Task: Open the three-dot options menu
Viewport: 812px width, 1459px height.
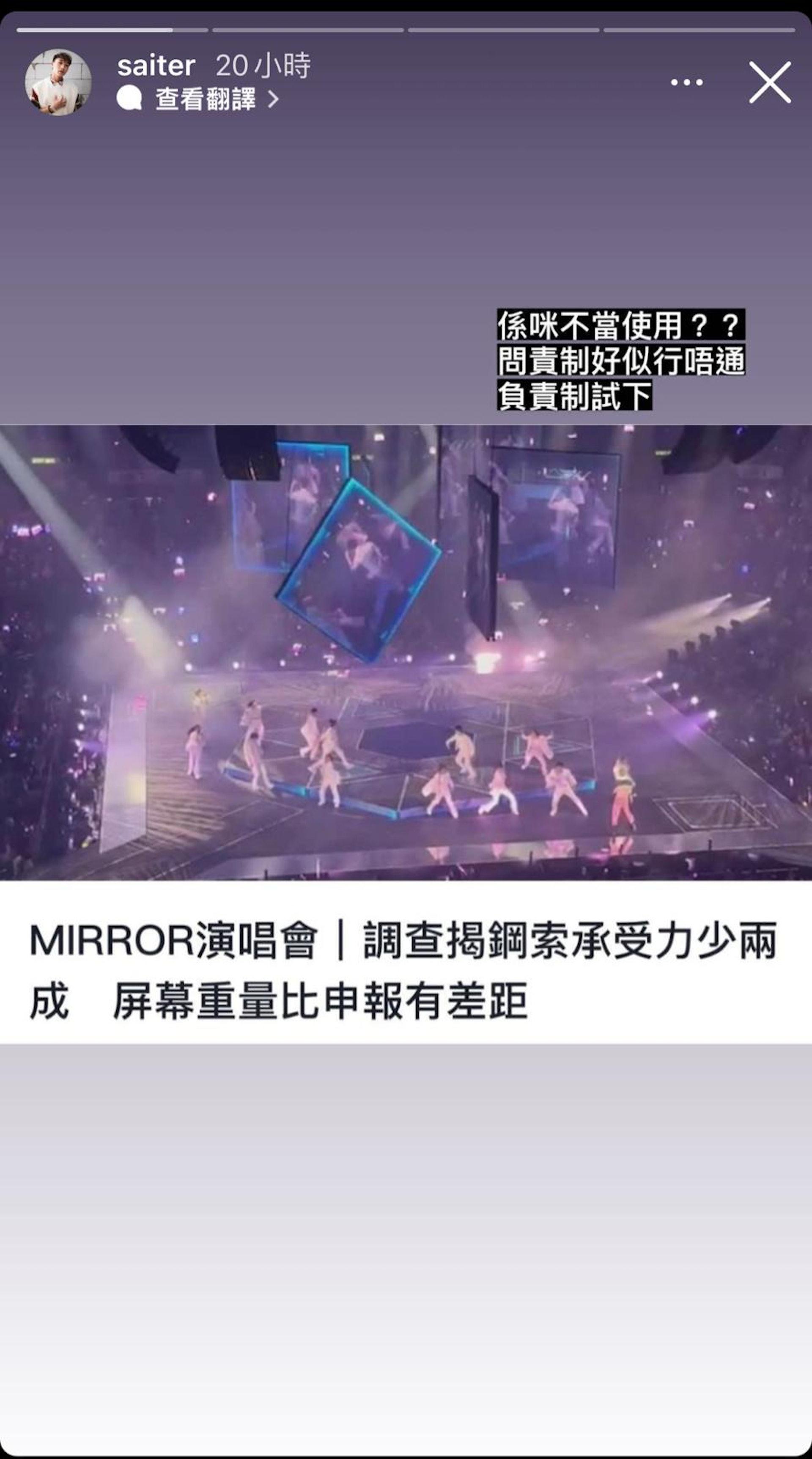Action: point(686,83)
